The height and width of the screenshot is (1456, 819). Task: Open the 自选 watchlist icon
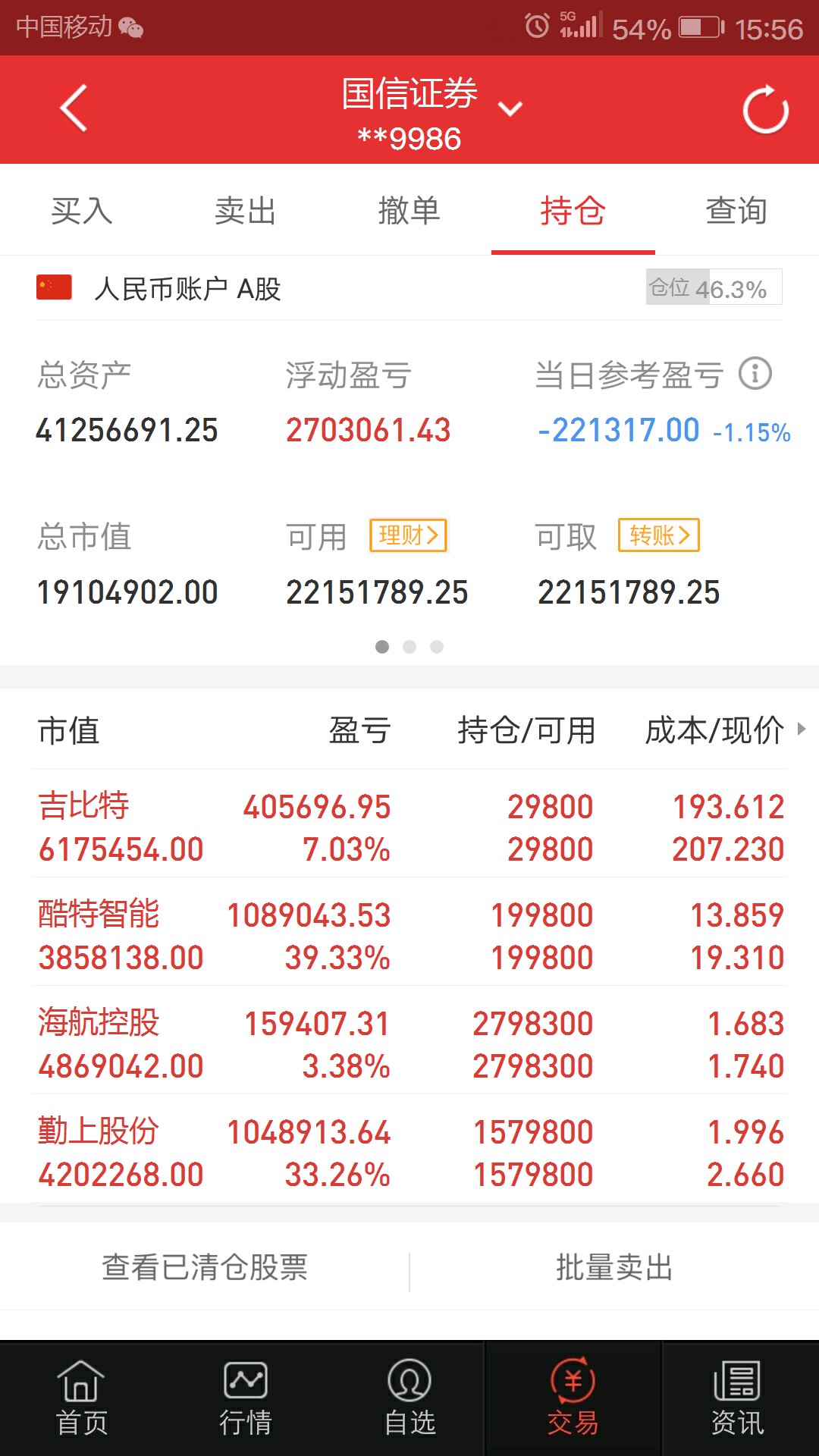click(x=409, y=1399)
